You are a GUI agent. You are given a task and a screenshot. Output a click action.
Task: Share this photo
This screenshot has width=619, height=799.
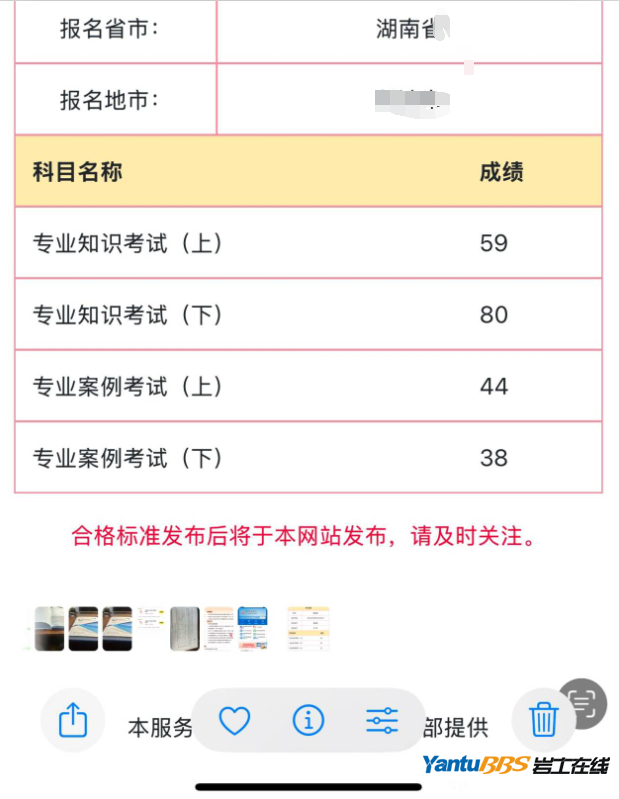73,720
